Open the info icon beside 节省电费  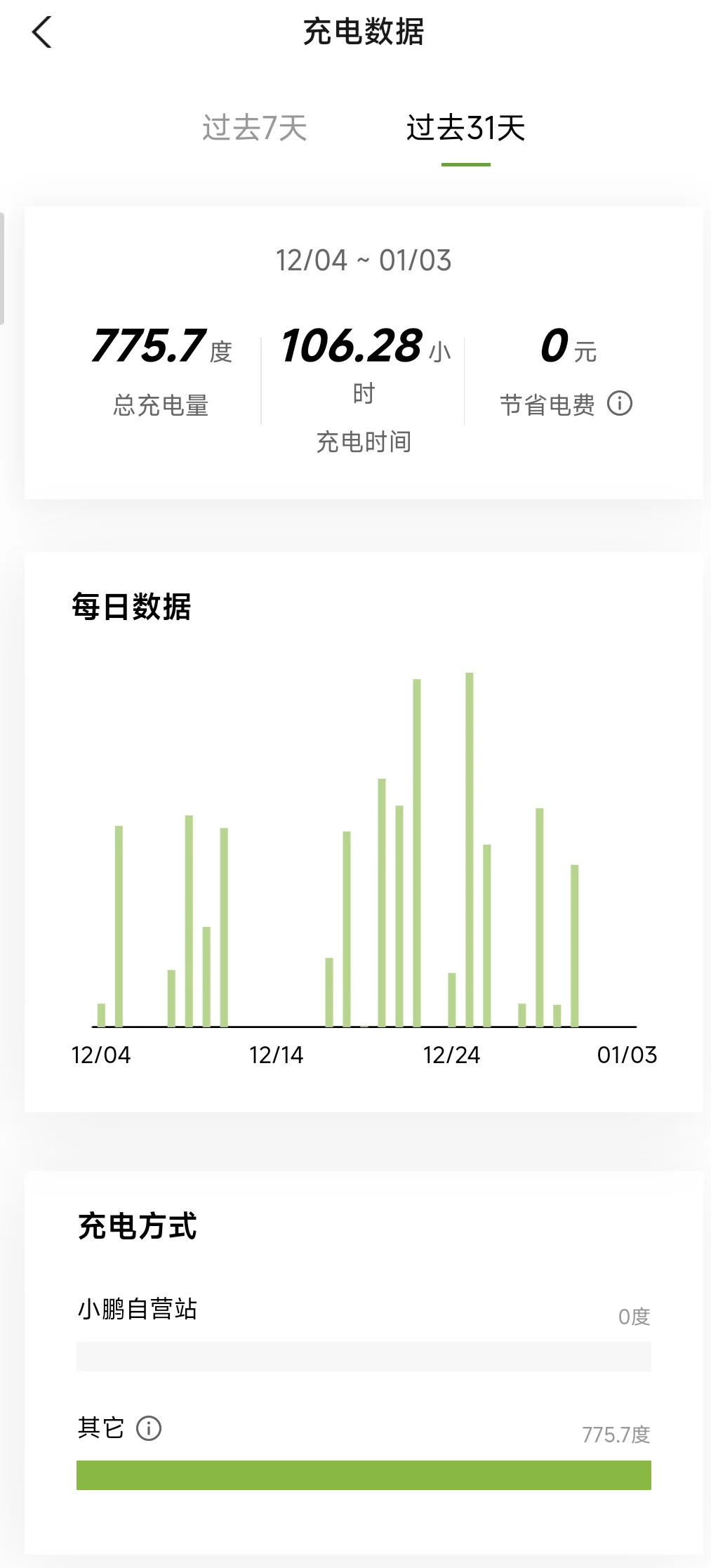point(620,404)
